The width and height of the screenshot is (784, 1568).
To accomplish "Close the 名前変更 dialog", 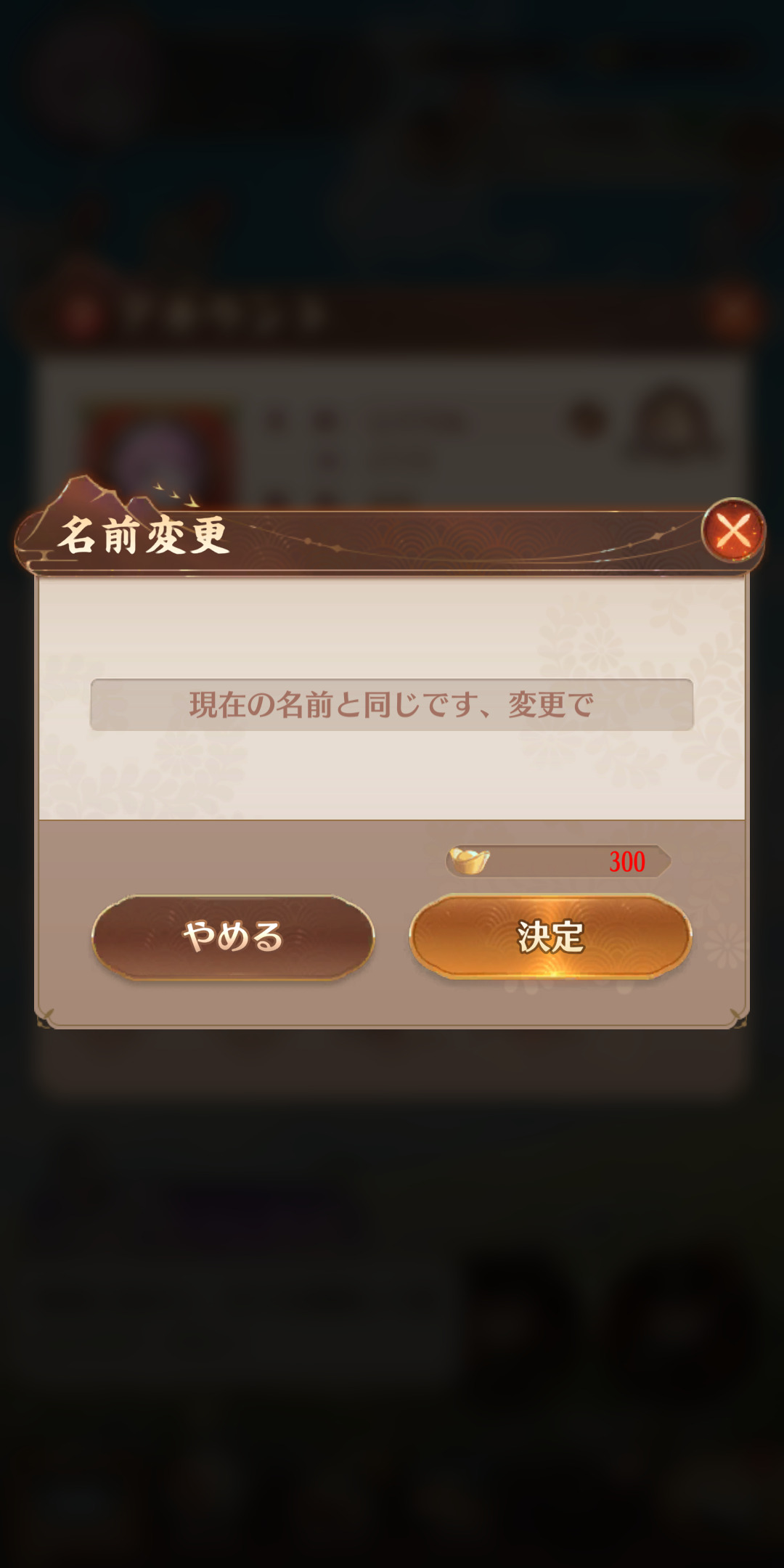I will tap(733, 531).
